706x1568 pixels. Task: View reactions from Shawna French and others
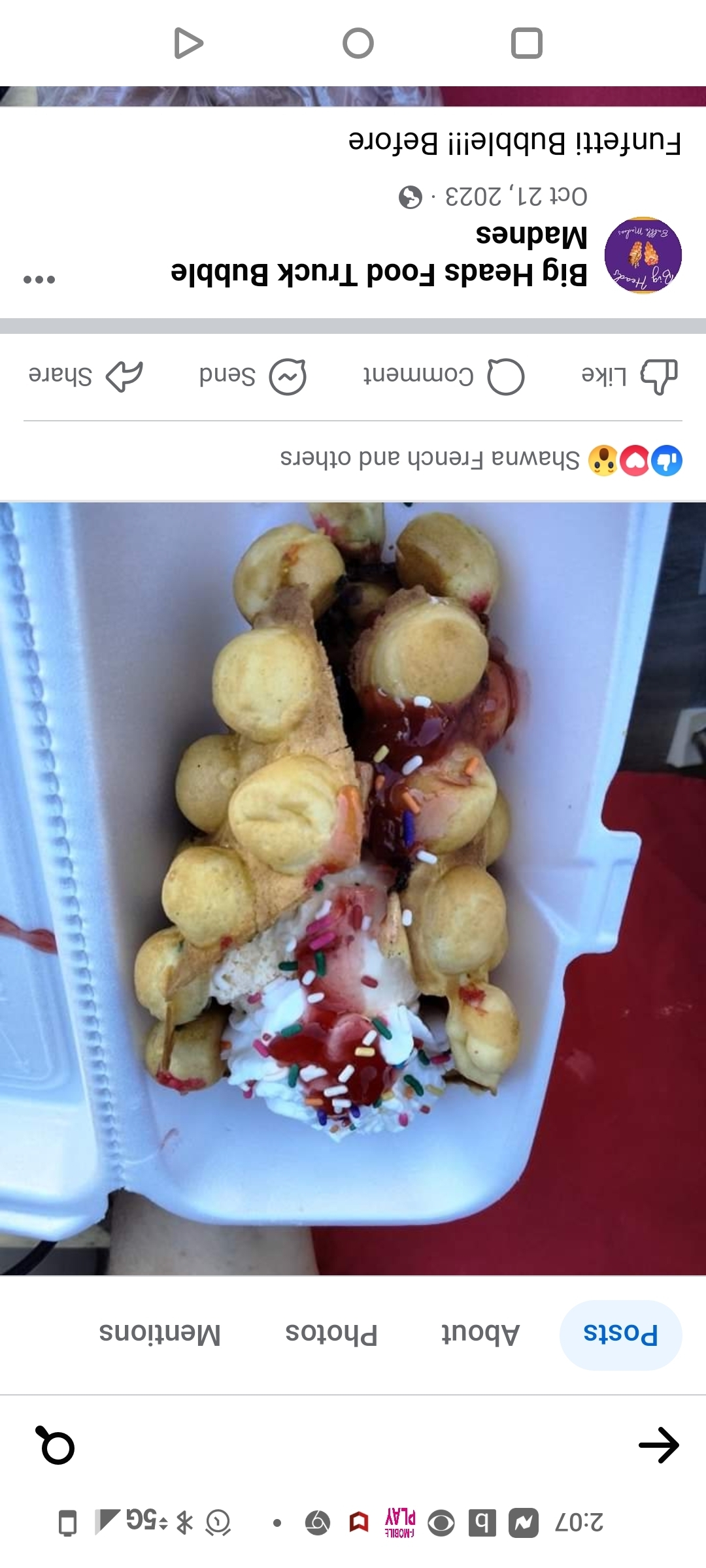(x=430, y=459)
